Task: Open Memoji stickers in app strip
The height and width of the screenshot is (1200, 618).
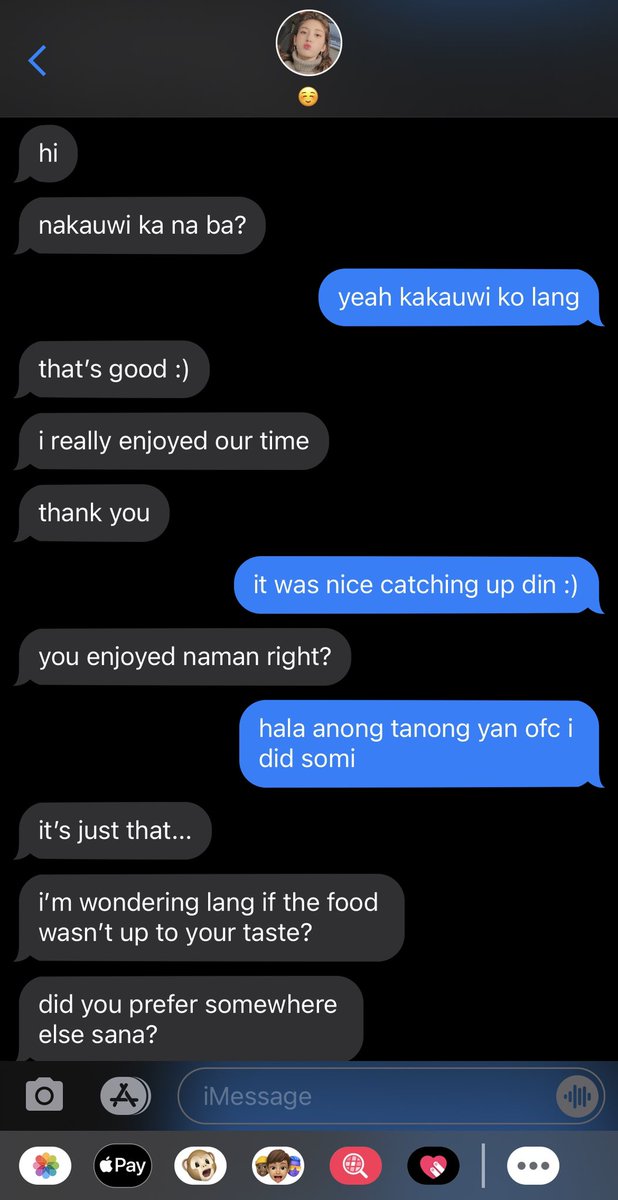Action: coord(277,1166)
